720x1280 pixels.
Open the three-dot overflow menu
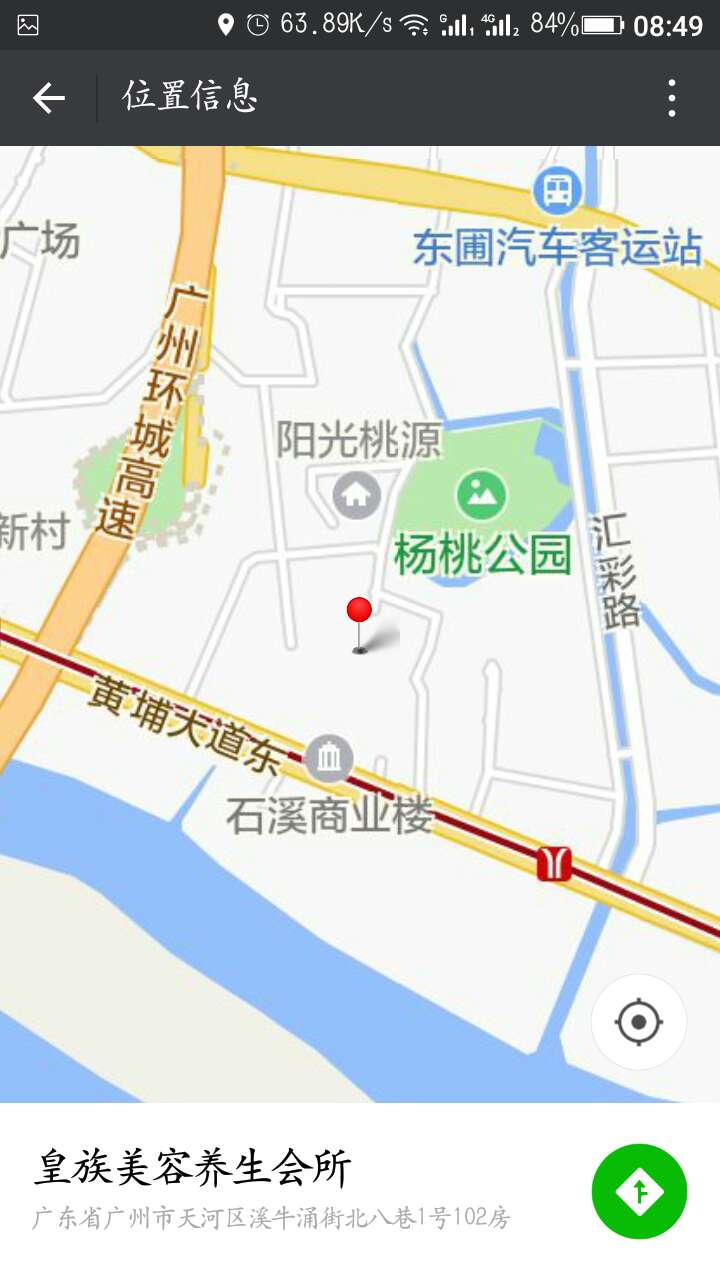tap(672, 98)
